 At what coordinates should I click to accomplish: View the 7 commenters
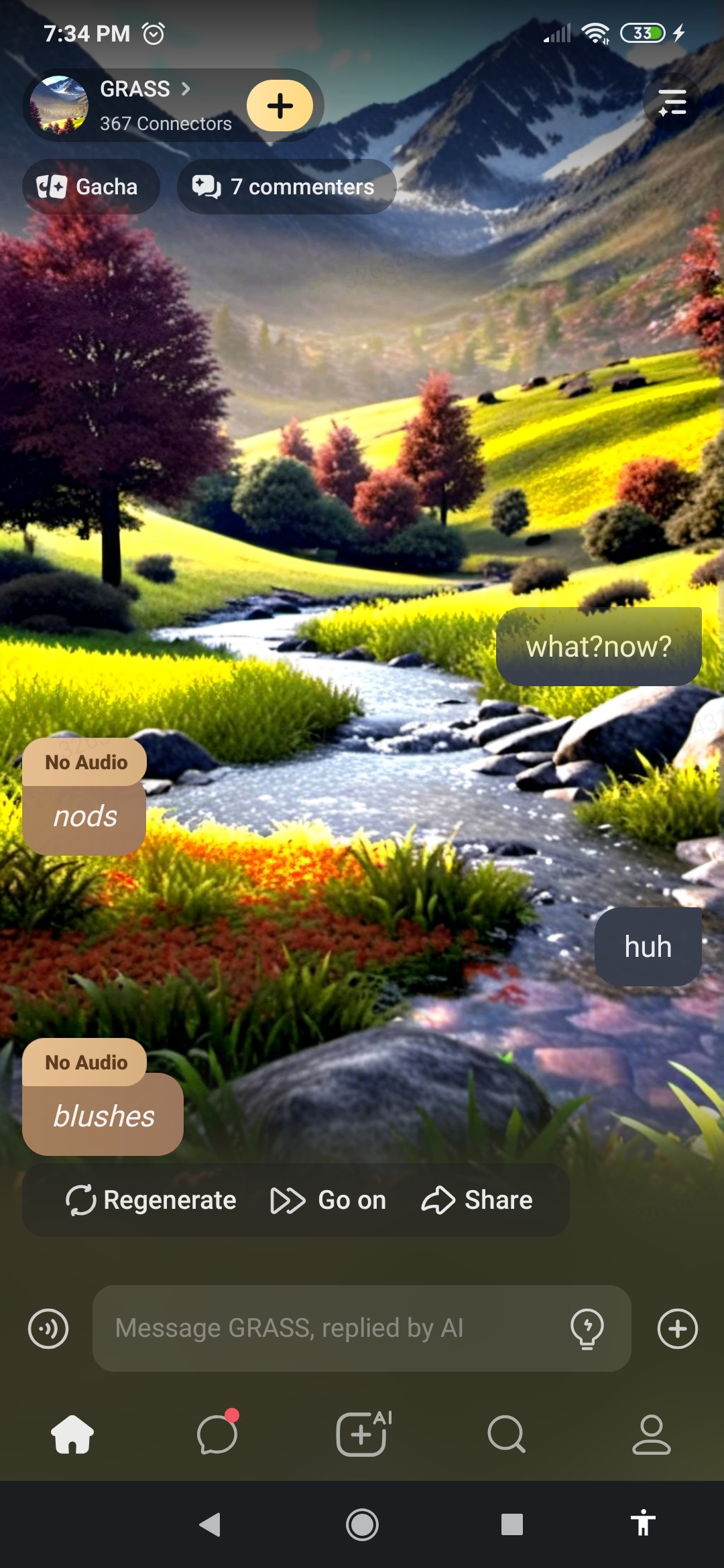(286, 187)
